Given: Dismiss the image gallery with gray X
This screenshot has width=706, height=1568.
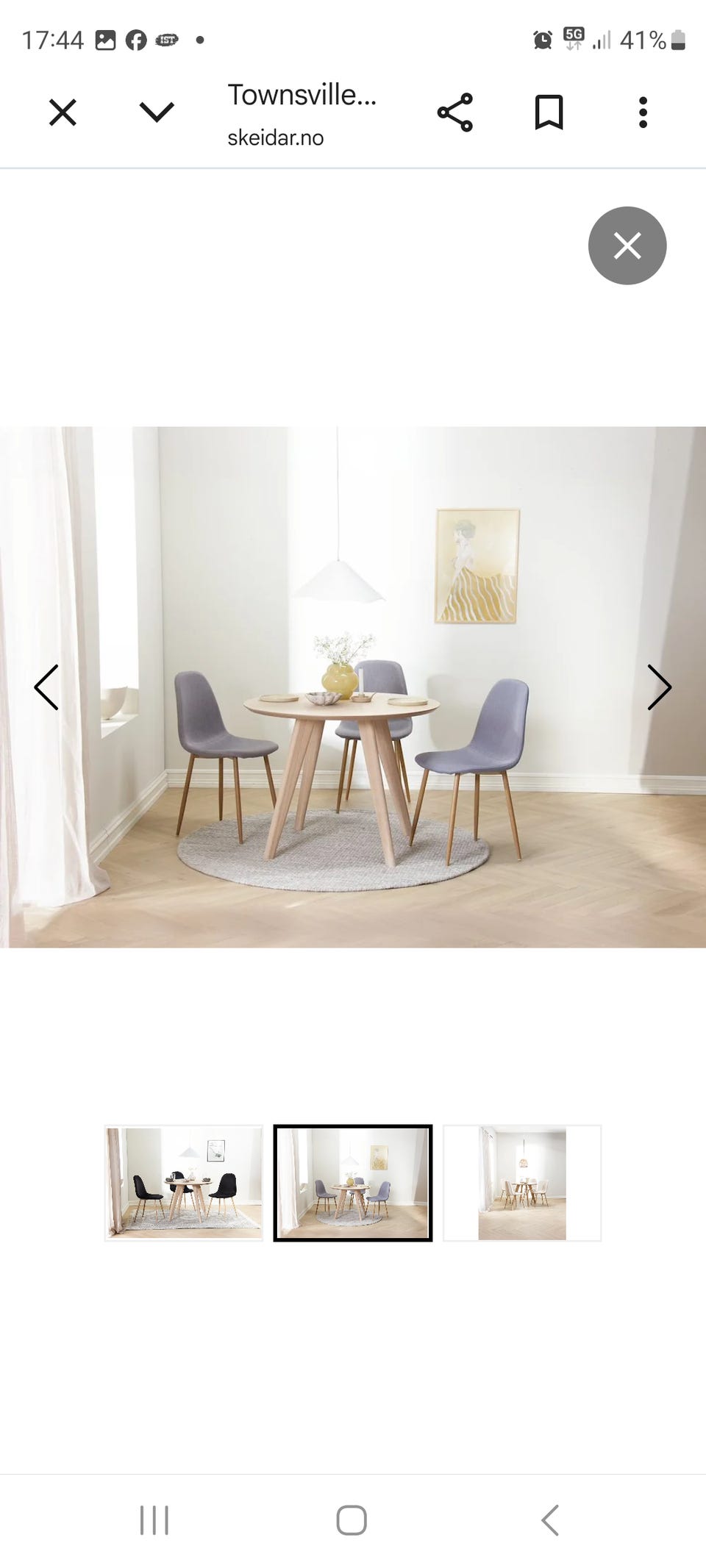Looking at the screenshot, I should click(627, 246).
